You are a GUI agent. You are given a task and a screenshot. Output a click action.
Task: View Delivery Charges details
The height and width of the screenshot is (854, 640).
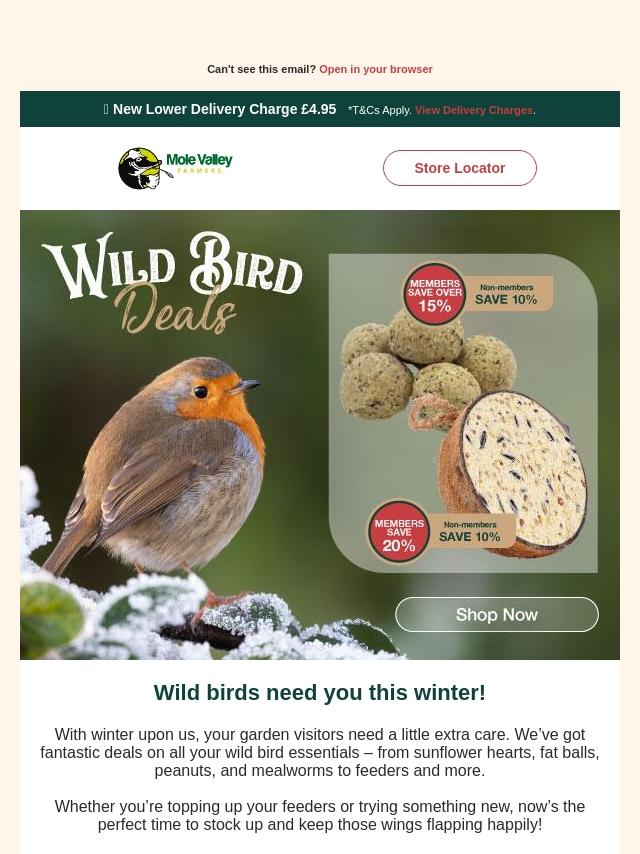(473, 110)
